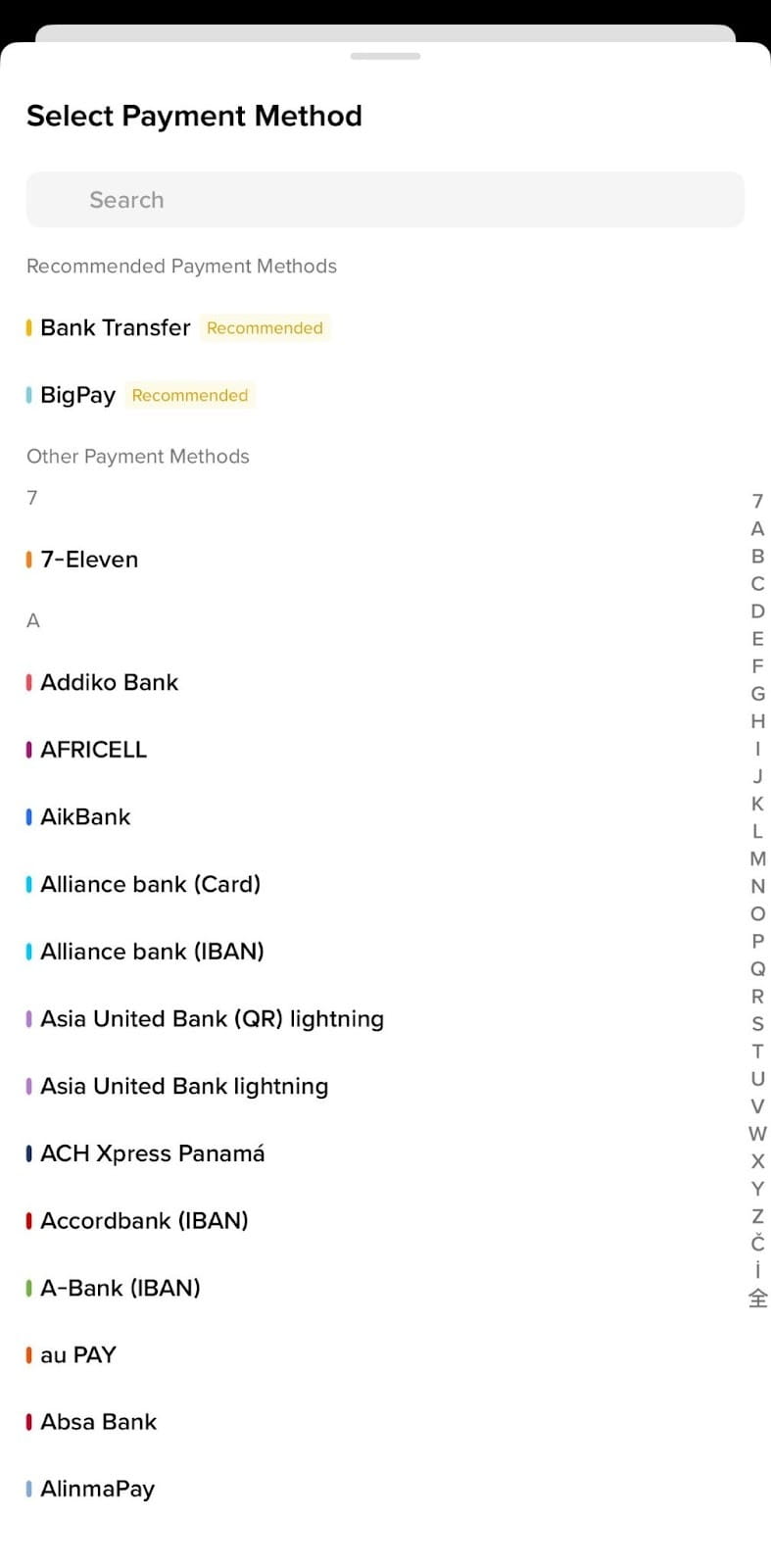
Task: Select Absa Bank
Action: click(98, 1422)
